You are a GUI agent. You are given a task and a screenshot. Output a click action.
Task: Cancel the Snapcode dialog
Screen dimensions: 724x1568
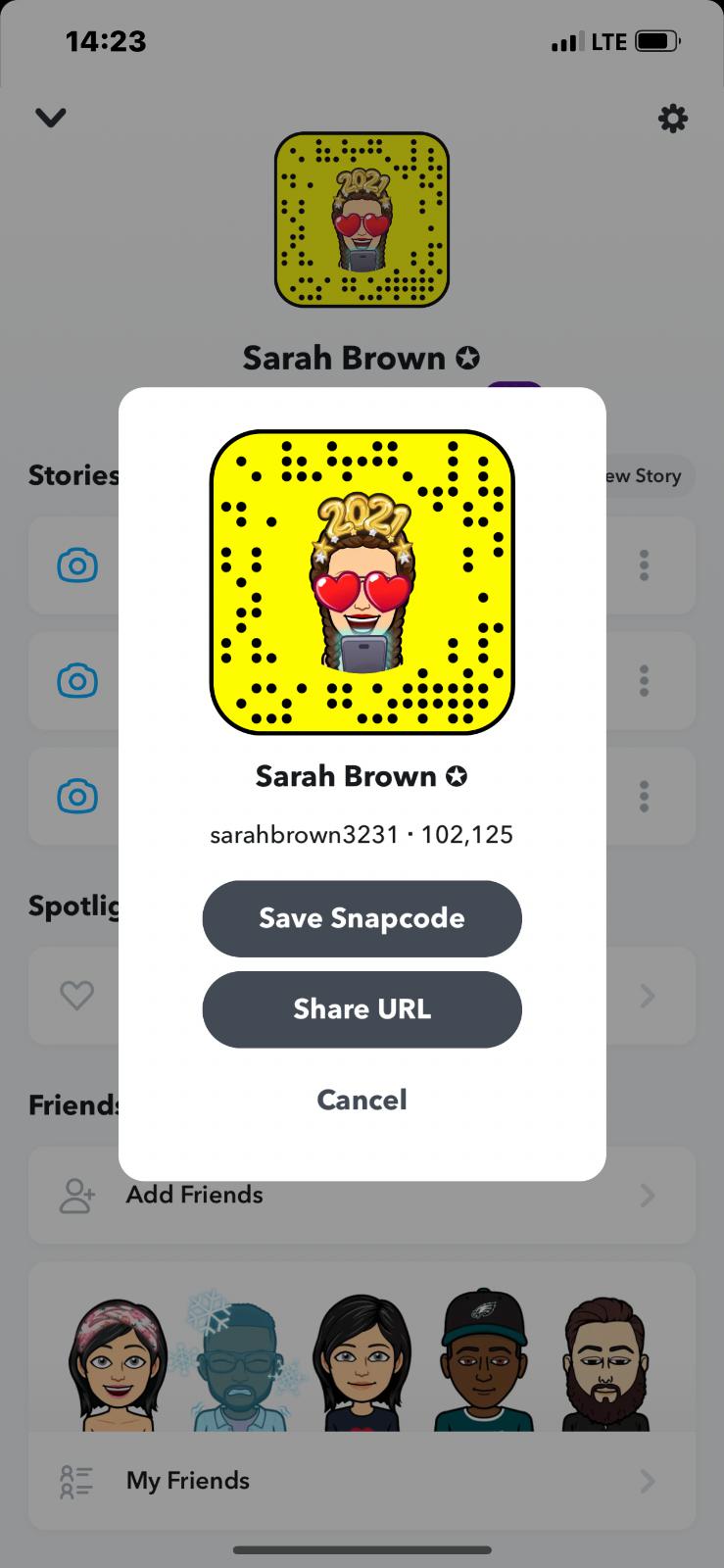[x=362, y=1100]
